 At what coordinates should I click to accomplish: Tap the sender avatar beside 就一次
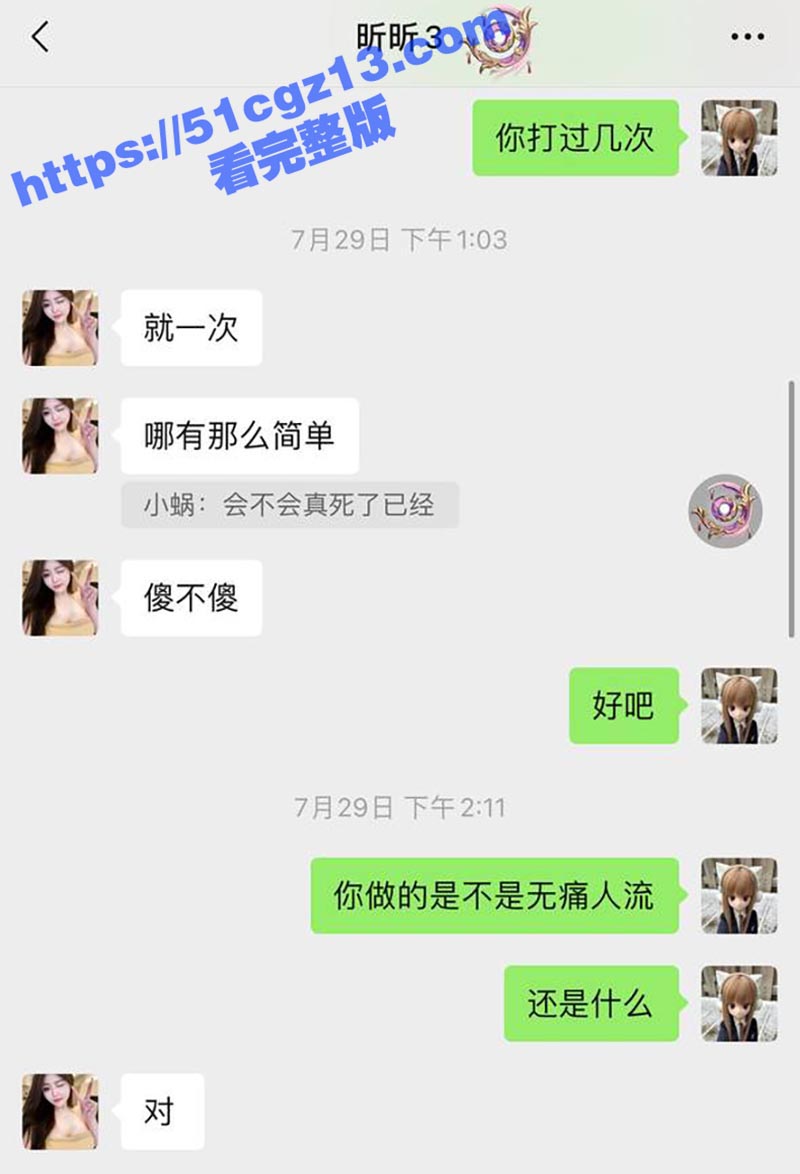[x=60, y=328]
